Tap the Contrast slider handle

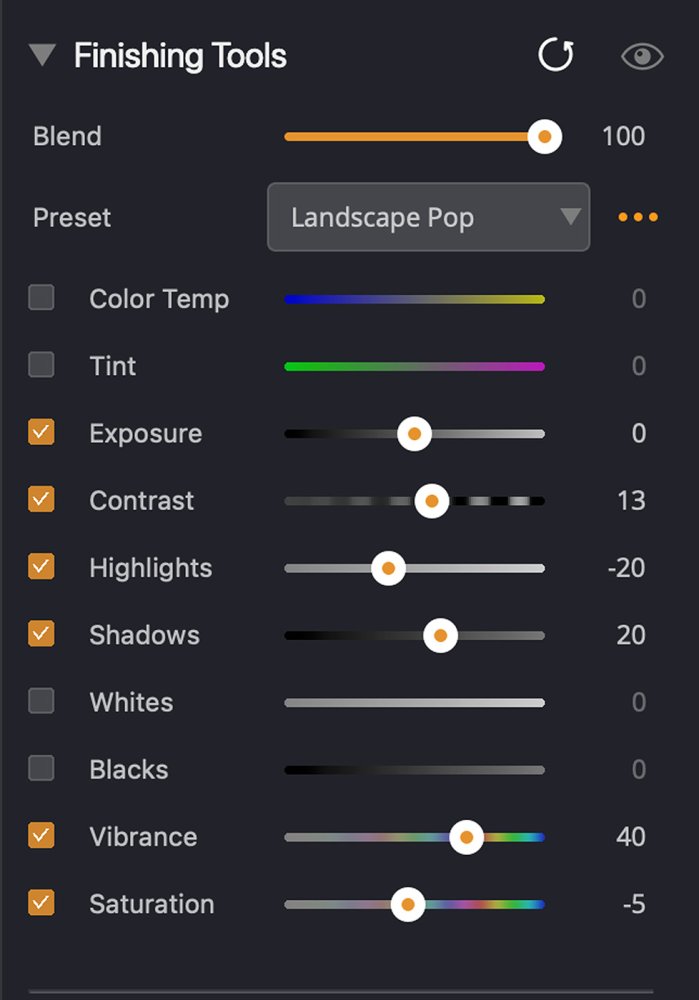tap(432, 501)
